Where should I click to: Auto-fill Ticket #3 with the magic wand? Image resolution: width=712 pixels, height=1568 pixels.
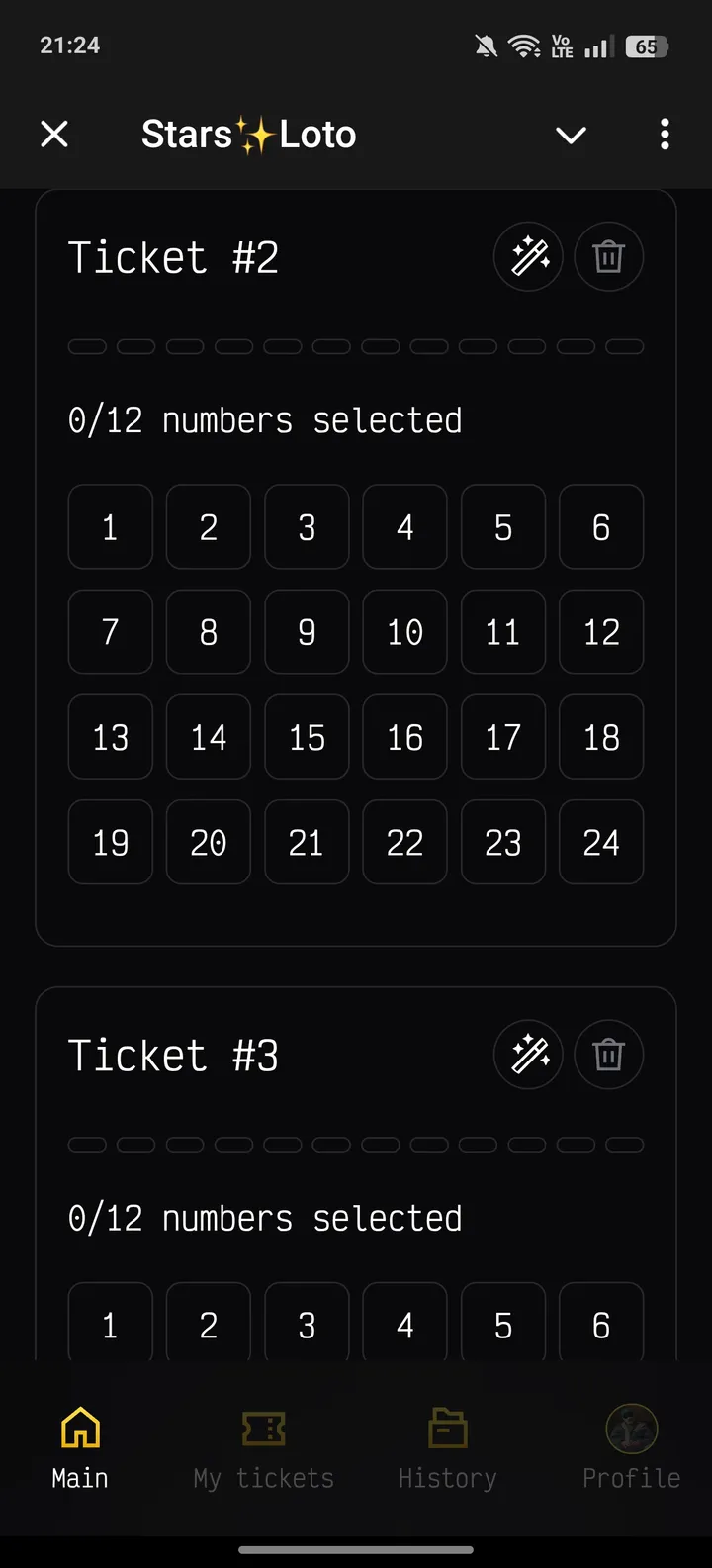point(529,1055)
